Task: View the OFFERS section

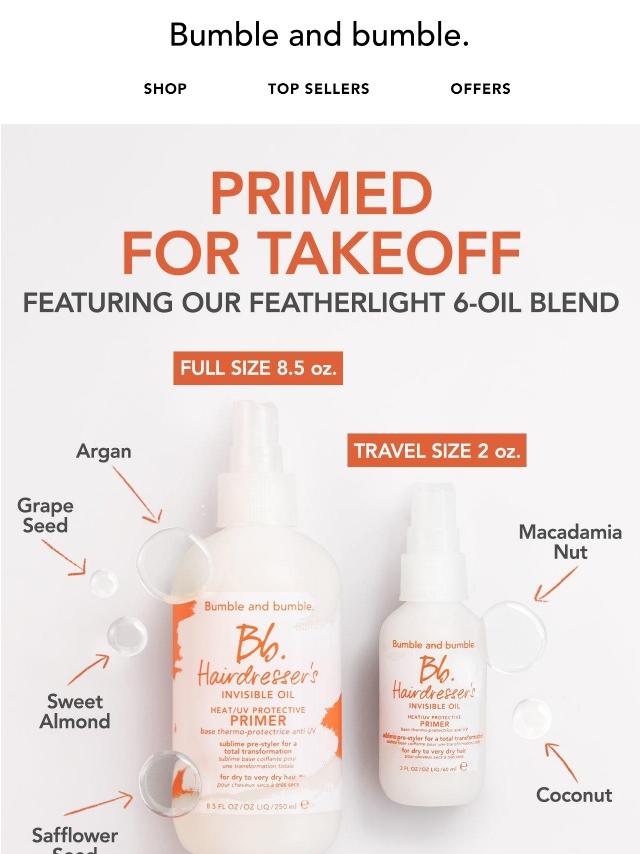Action: pyautogui.click(x=480, y=89)
